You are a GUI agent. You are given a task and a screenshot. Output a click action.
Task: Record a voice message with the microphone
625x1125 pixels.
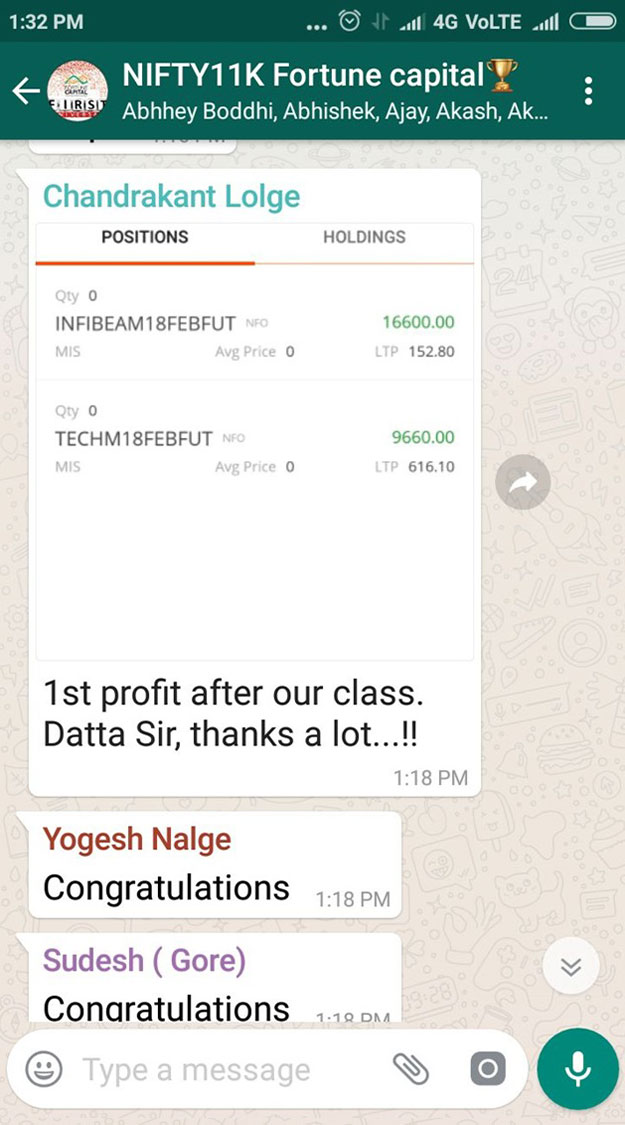click(578, 1070)
